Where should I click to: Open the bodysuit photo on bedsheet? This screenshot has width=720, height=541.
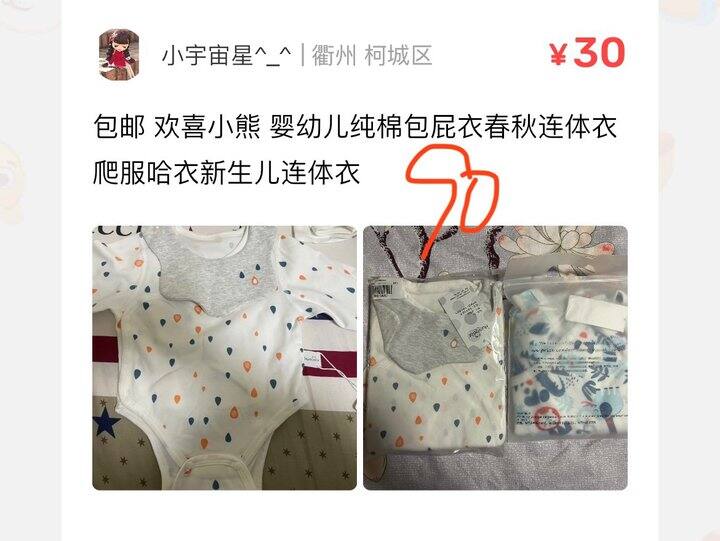(225, 357)
